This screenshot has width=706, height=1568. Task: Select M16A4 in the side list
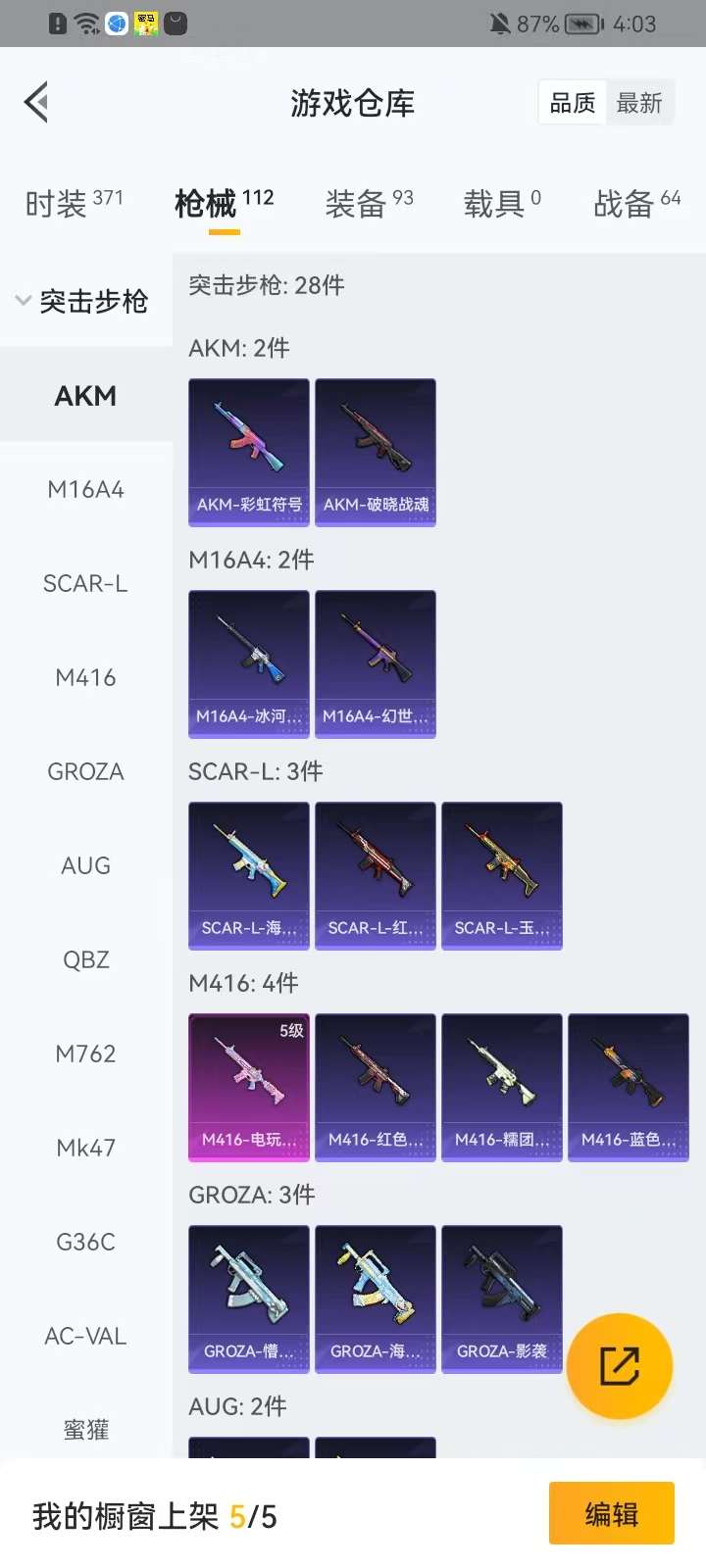85,489
